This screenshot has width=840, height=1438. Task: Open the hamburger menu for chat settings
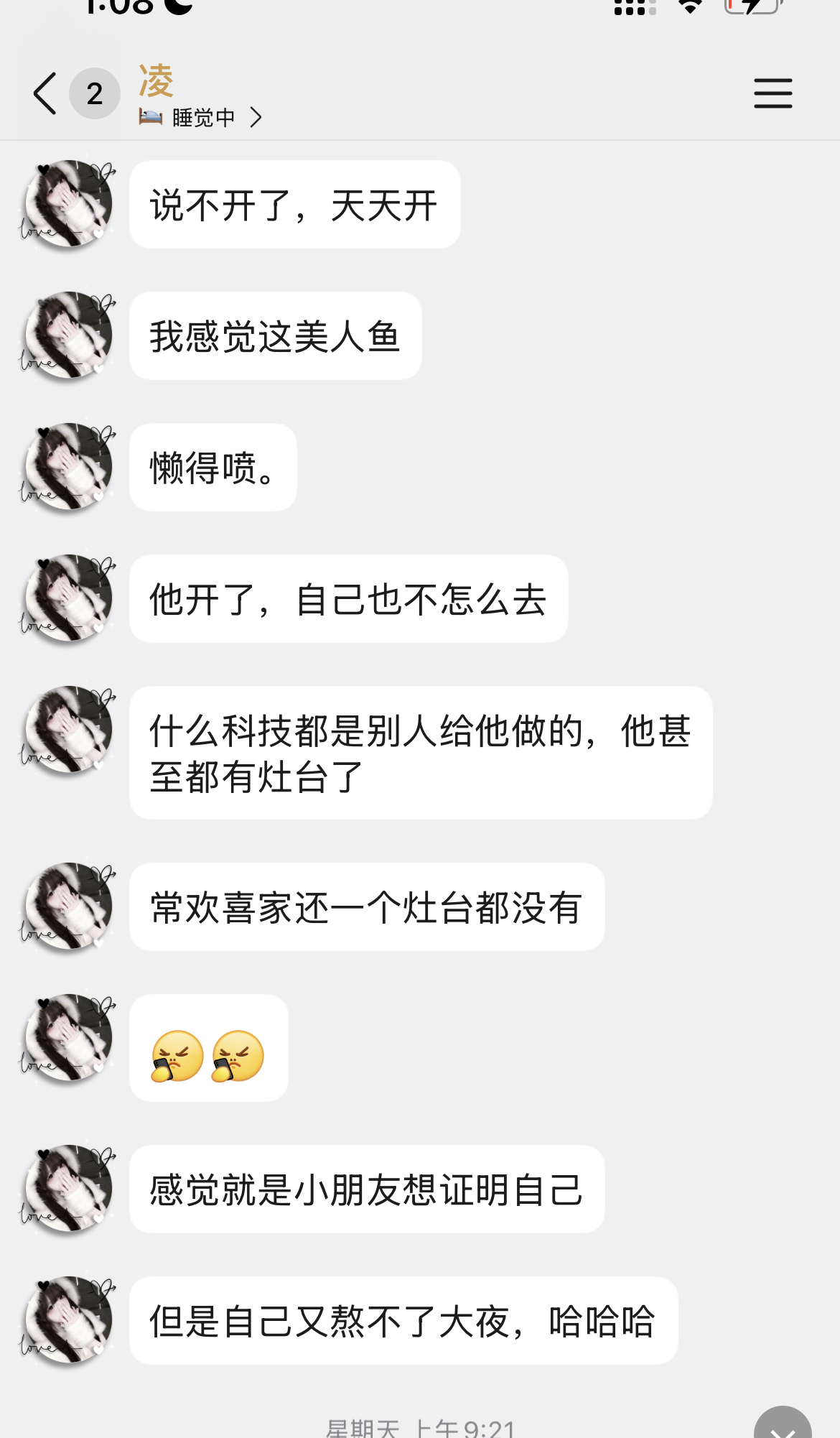(773, 93)
